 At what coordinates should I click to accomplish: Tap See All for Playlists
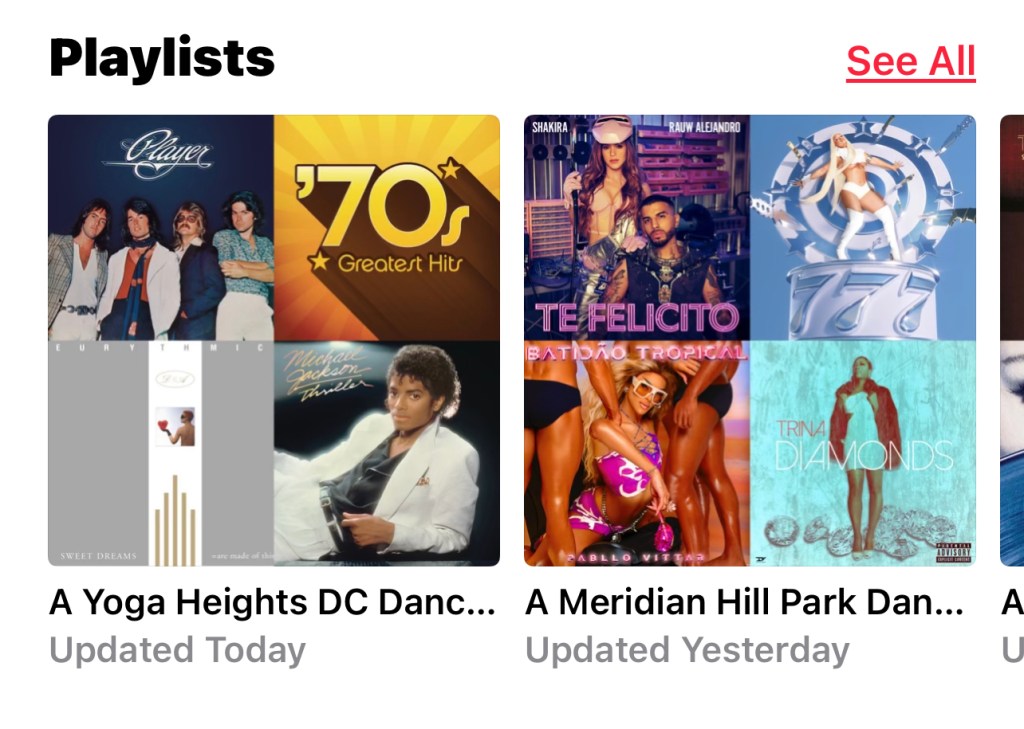[x=910, y=62]
